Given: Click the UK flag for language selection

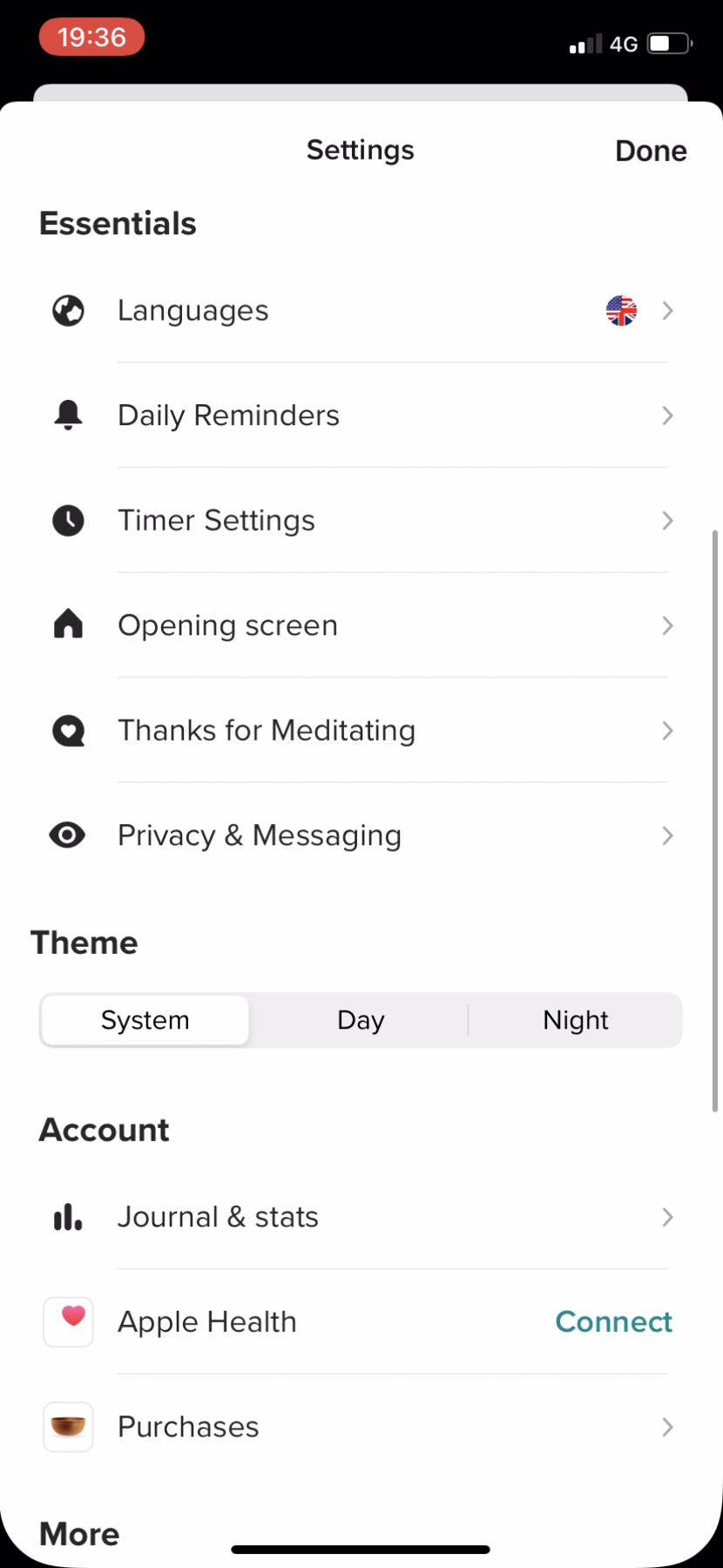Looking at the screenshot, I should tap(621, 310).
